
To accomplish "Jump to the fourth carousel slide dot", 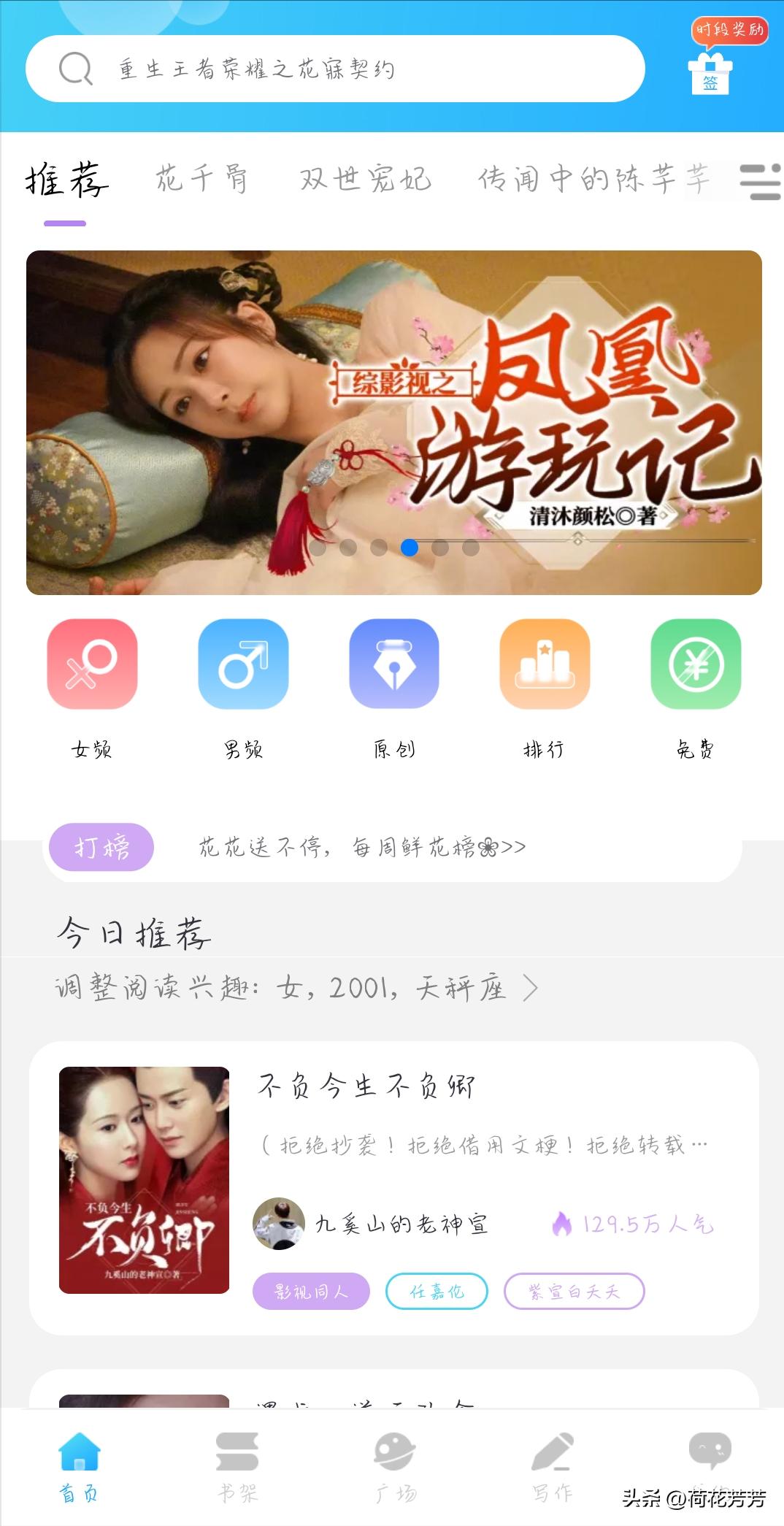I will click(x=409, y=548).
